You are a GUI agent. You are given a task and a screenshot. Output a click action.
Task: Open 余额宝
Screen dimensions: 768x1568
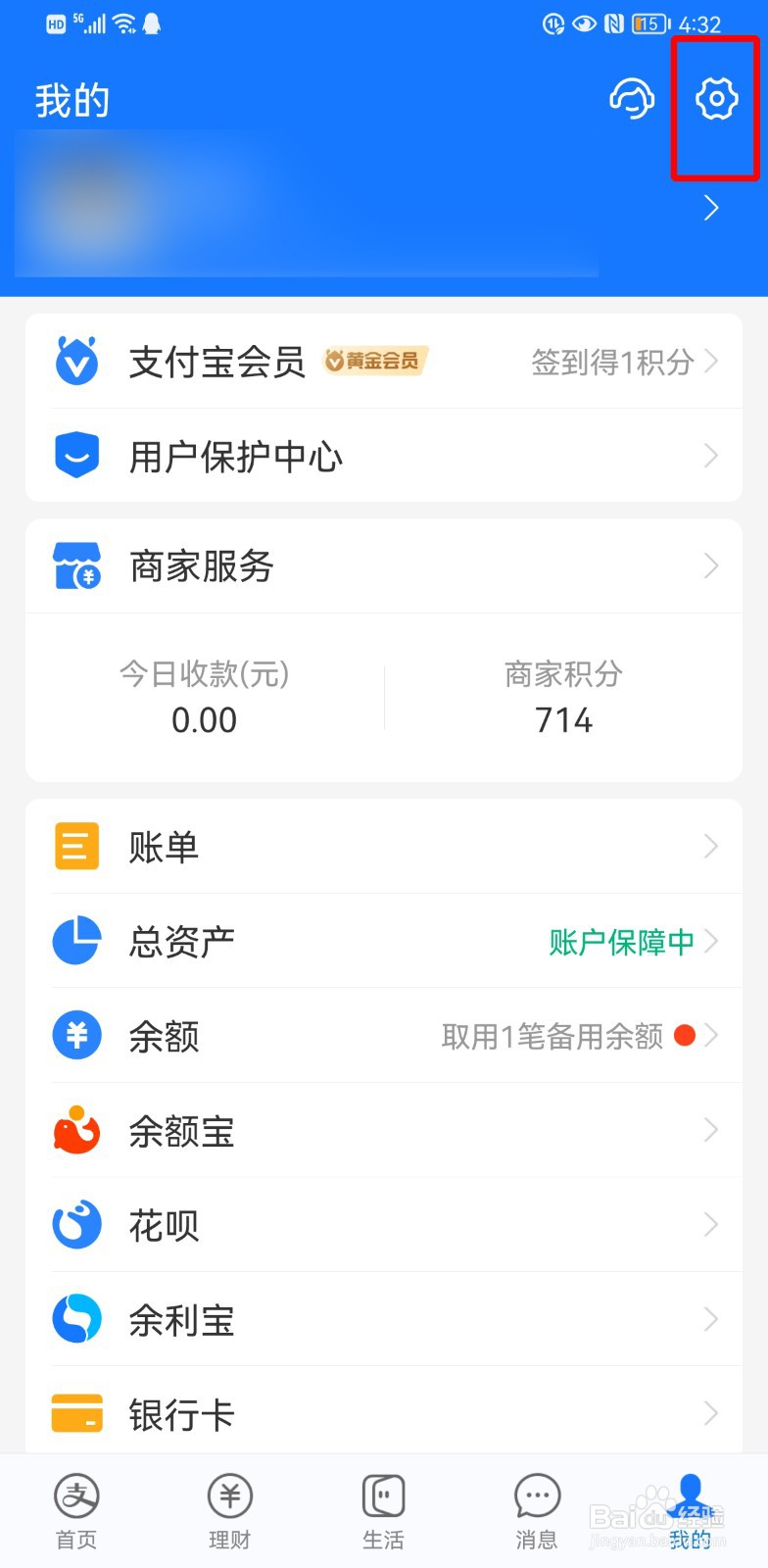[384, 1130]
